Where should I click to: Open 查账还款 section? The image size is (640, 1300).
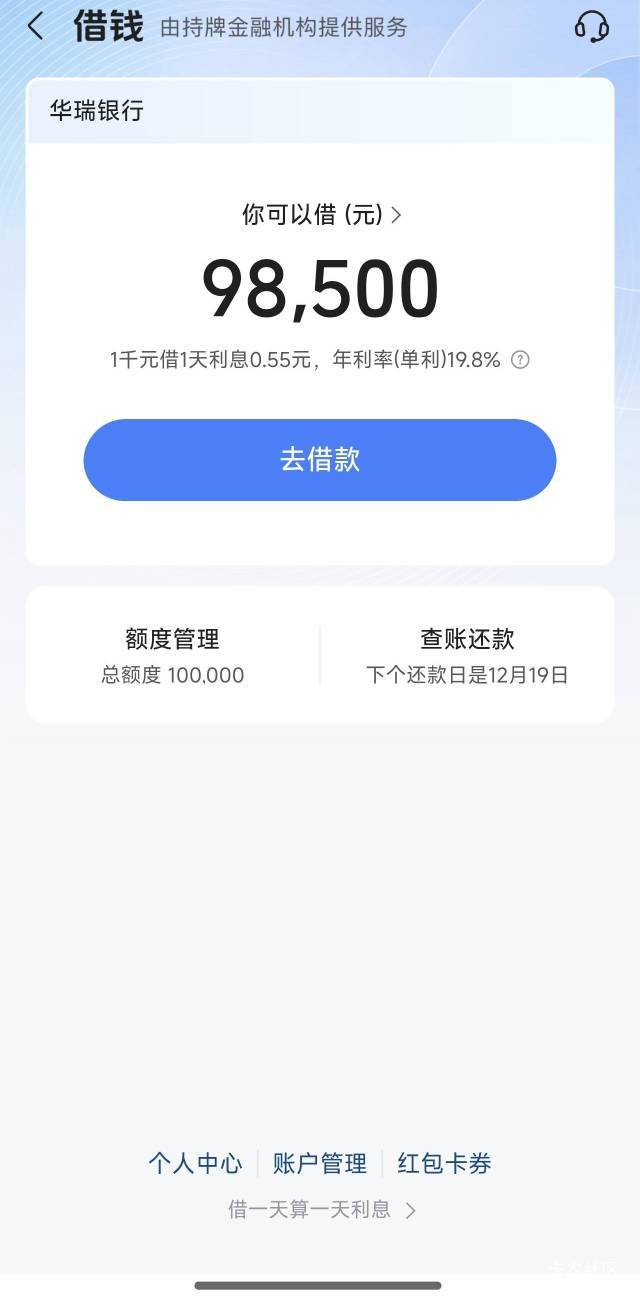point(467,655)
